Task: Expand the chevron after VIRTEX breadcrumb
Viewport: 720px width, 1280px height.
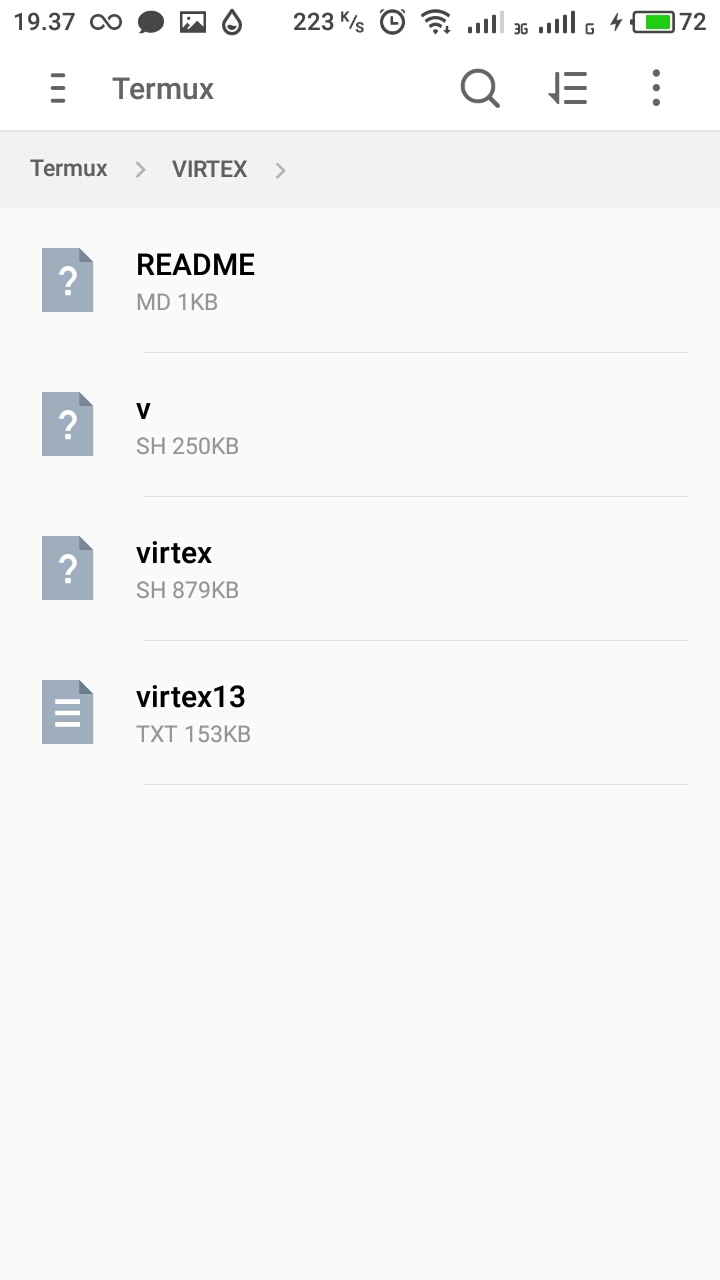Action: pyautogui.click(x=280, y=170)
